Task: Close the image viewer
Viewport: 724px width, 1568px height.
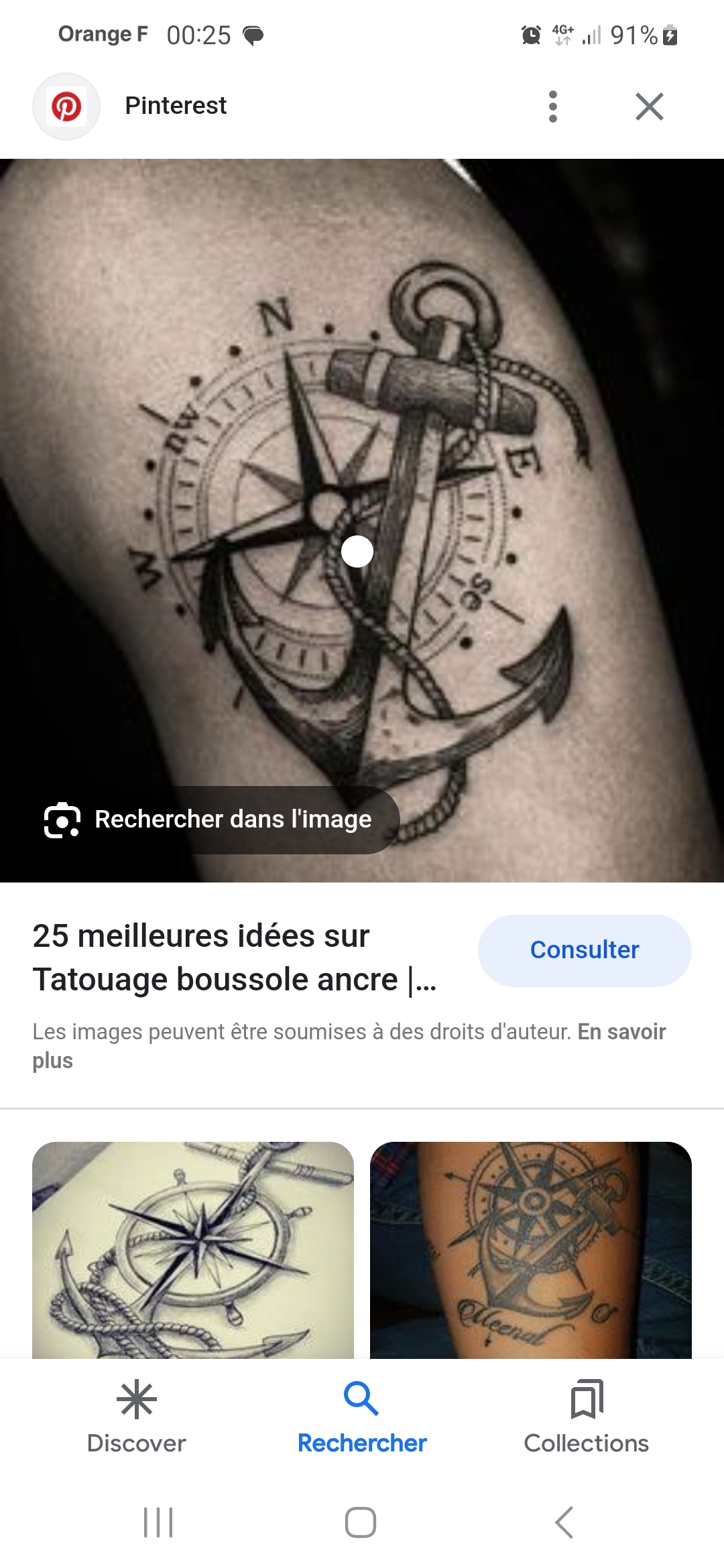Action: tap(649, 107)
